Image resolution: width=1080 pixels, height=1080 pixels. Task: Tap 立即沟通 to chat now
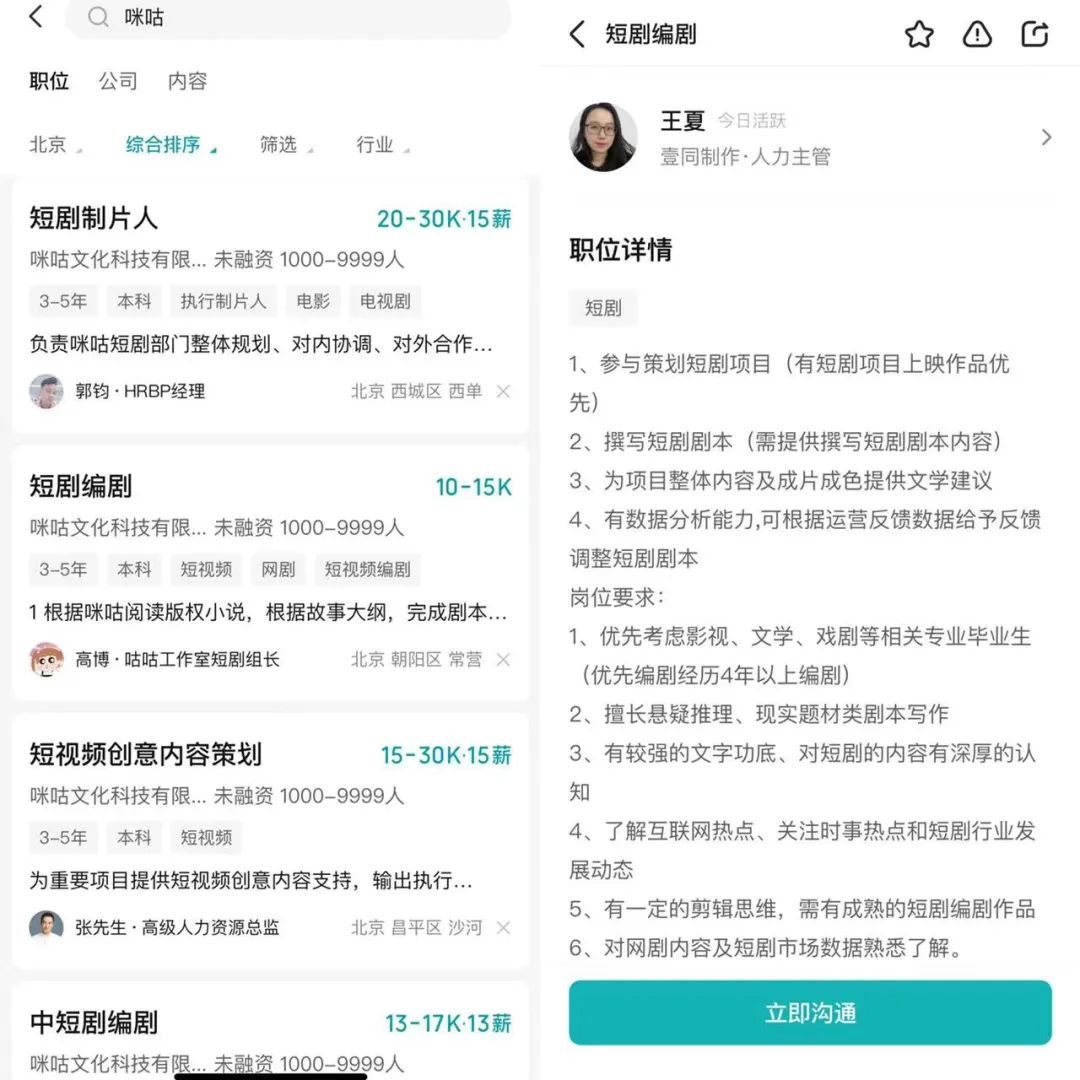pos(810,1012)
